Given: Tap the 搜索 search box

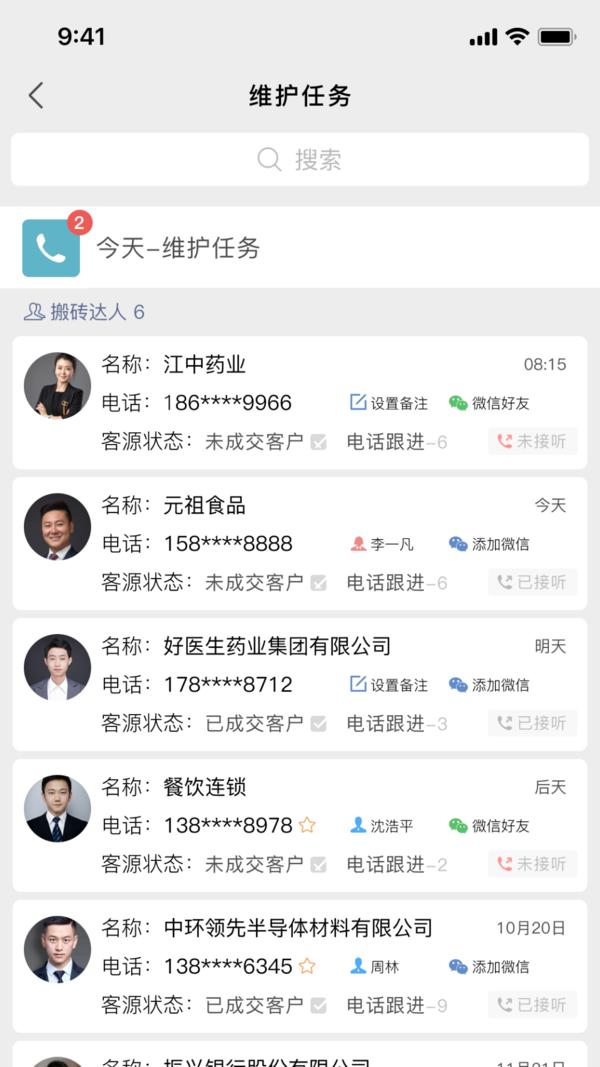Looking at the screenshot, I should tap(300, 160).
